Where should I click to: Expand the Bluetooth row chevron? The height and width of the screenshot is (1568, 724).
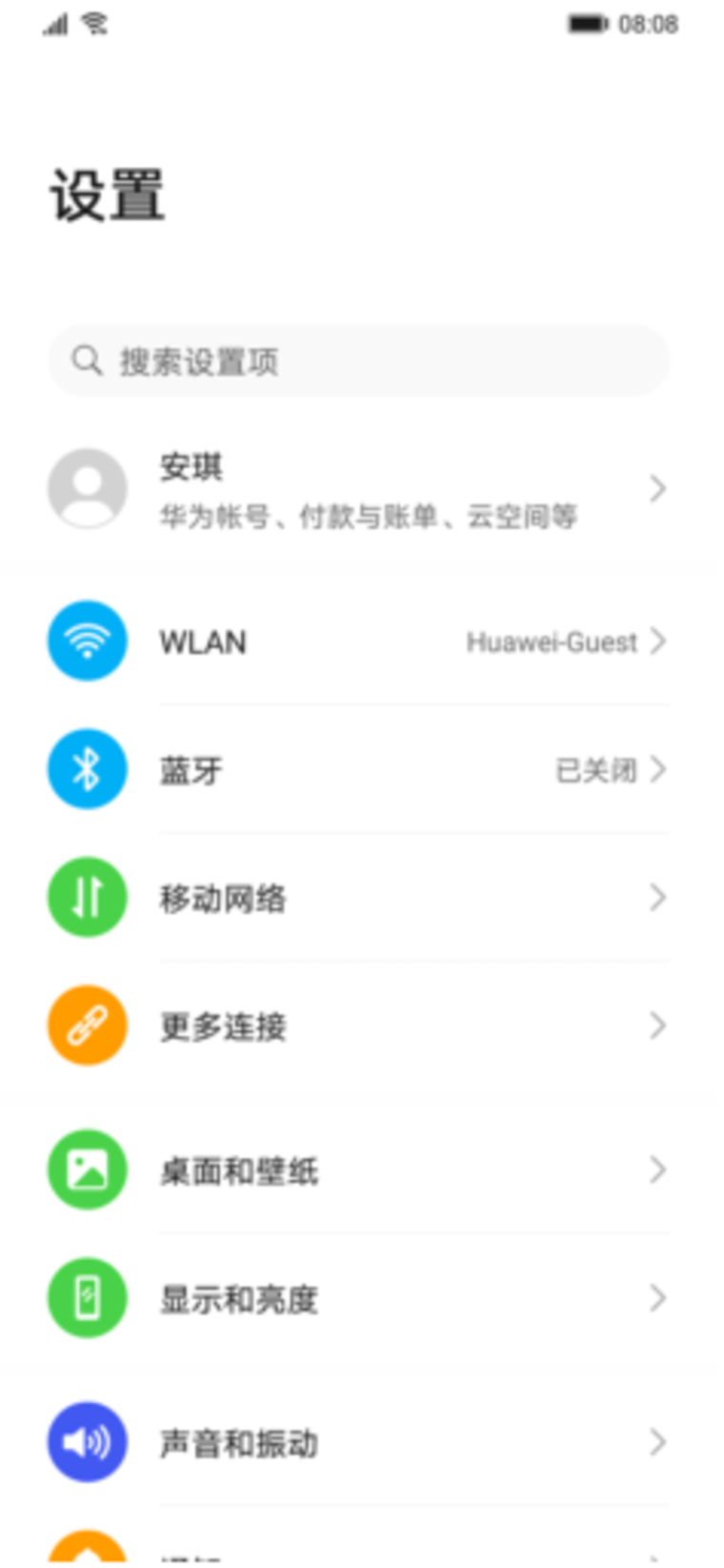(659, 768)
